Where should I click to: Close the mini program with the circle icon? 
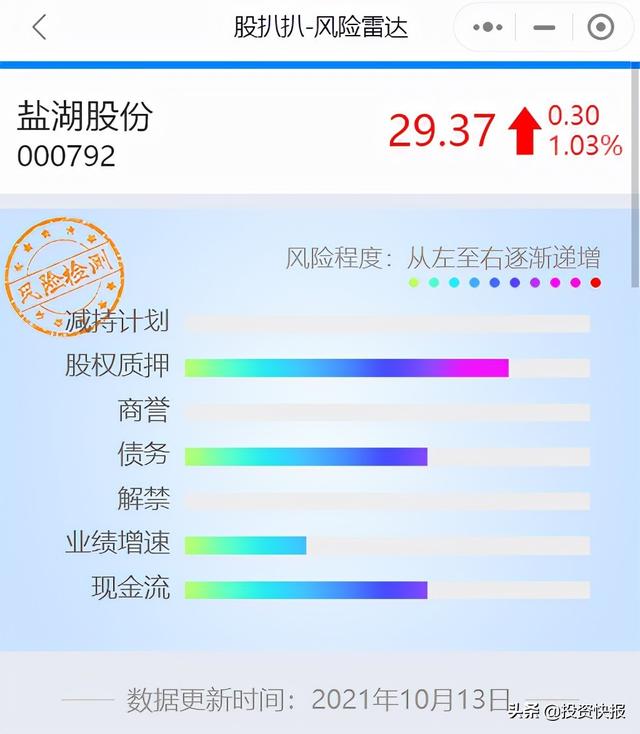click(x=600, y=27)
